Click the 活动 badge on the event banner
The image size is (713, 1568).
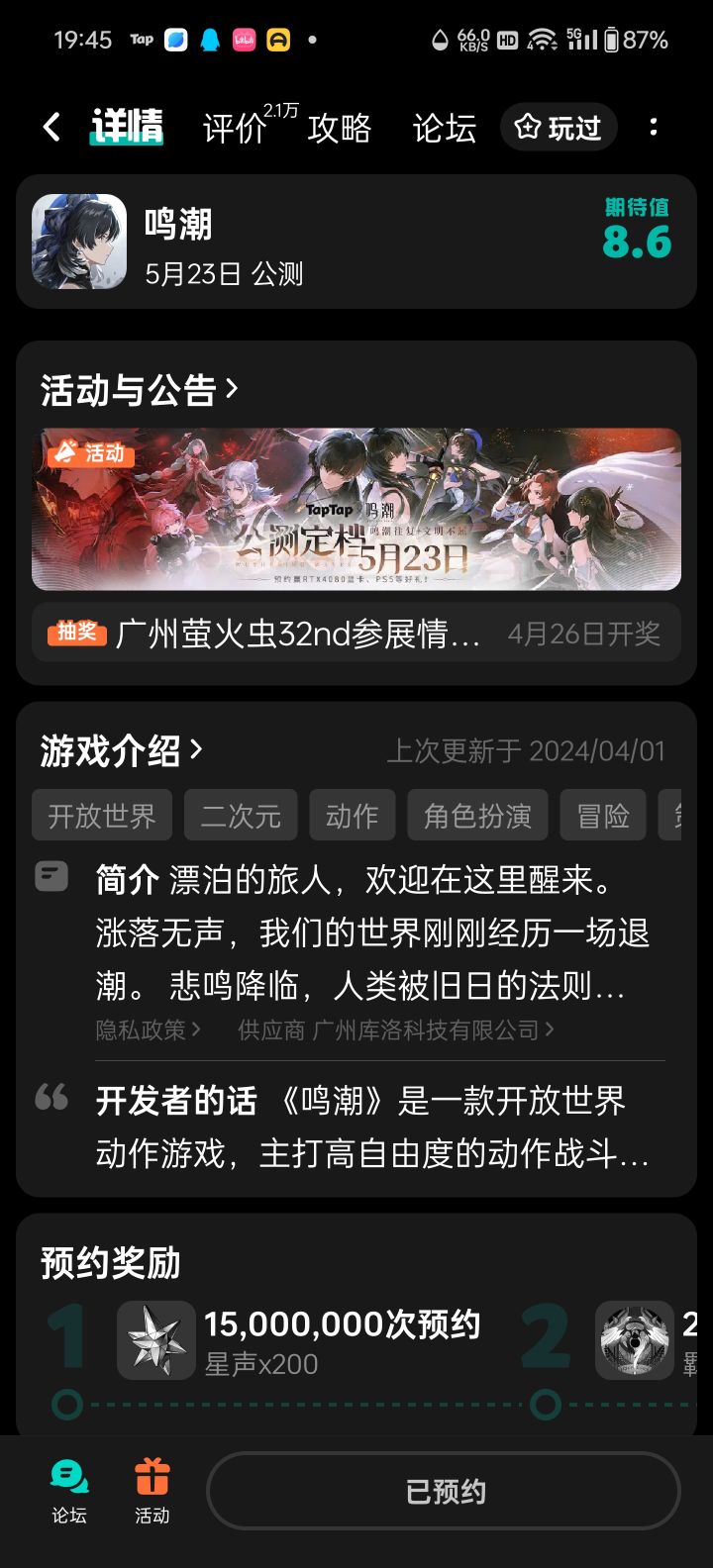89,454
